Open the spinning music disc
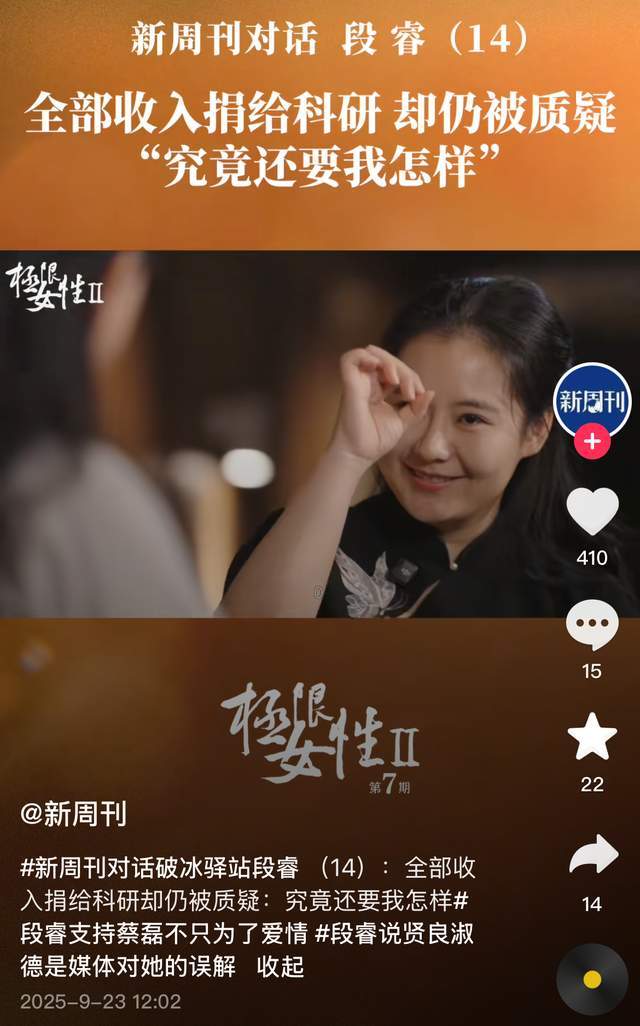The image size is (640, 1026). [x=592, y=979]
